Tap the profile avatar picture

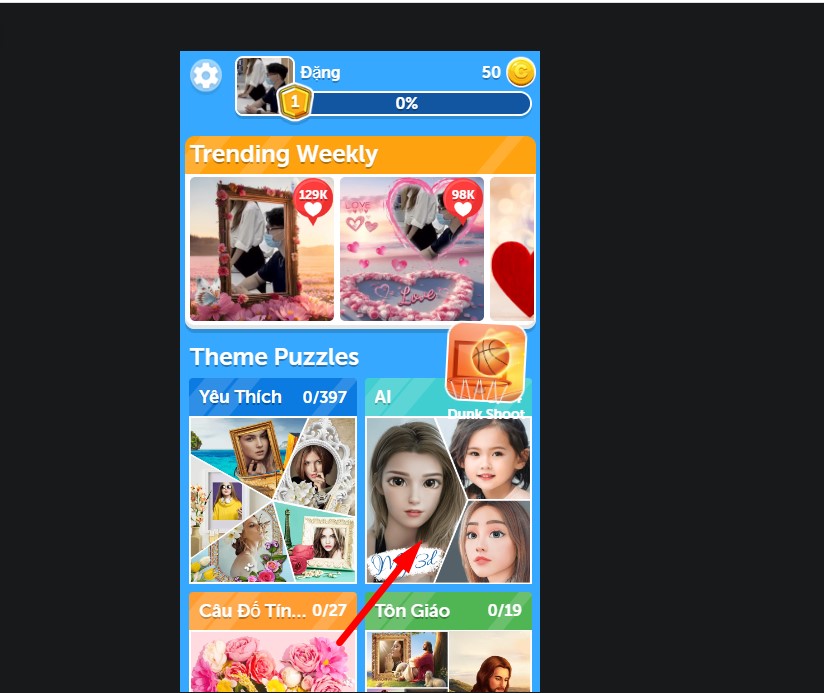point(262,82)
